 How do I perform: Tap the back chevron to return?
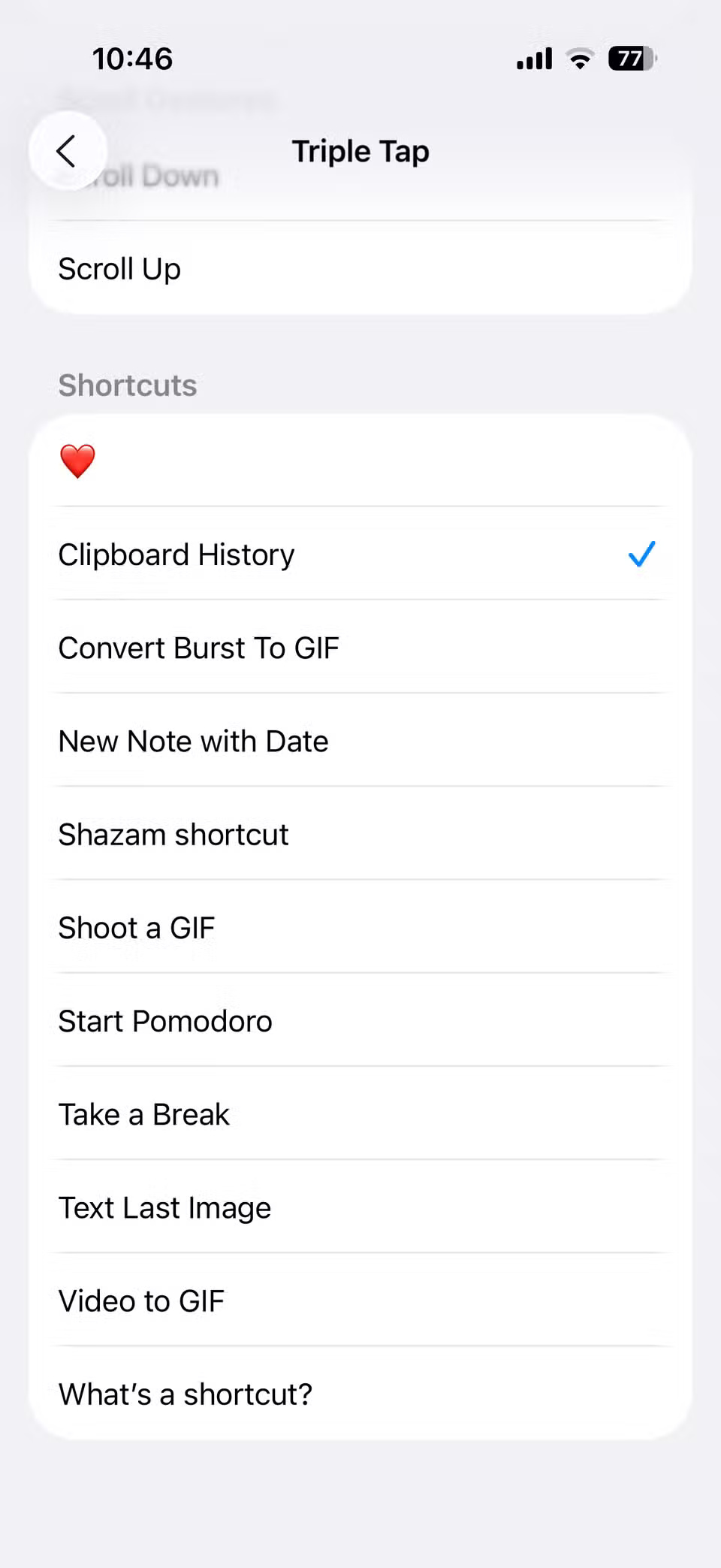(68, 150)
